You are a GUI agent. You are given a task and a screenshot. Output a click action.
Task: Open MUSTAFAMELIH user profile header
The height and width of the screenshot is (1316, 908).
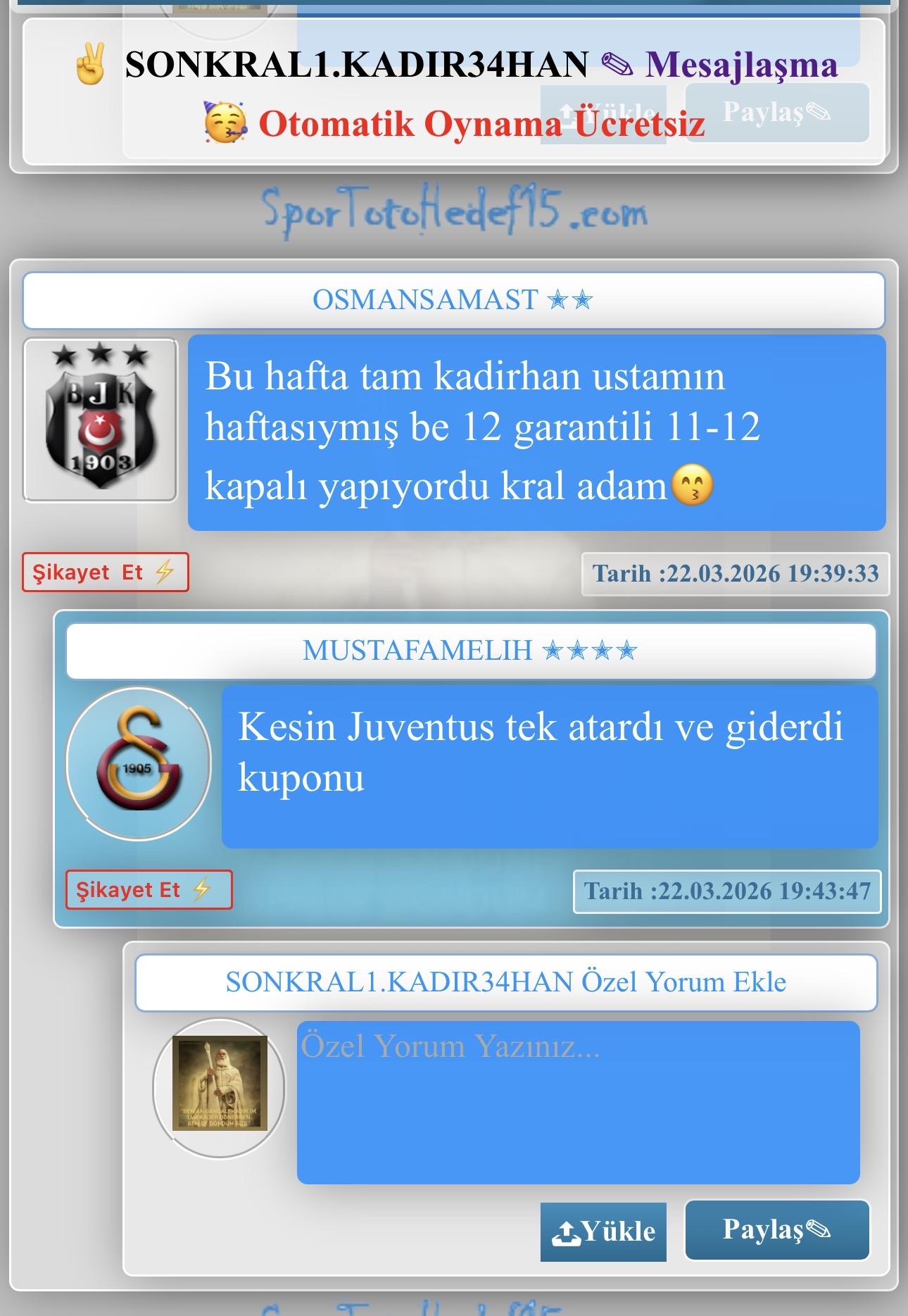pos(470,651)
